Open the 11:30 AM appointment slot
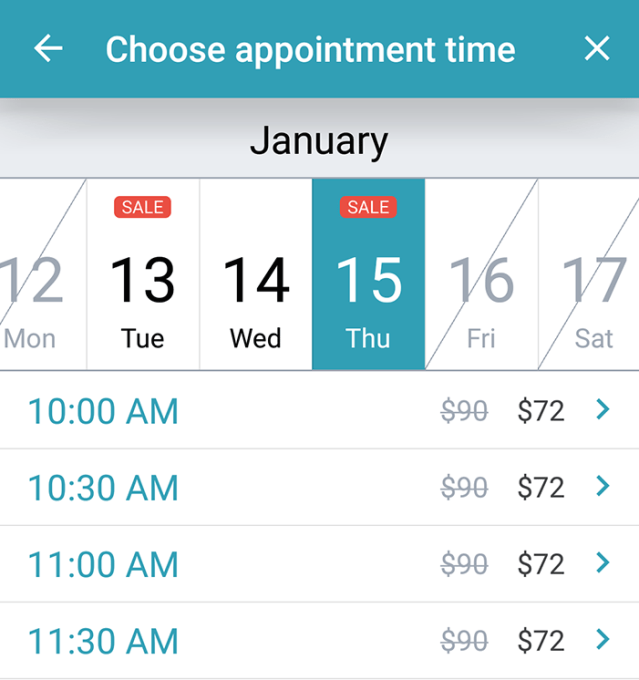Viewport: 639px width, 680px height. click(x=319, y=640)
